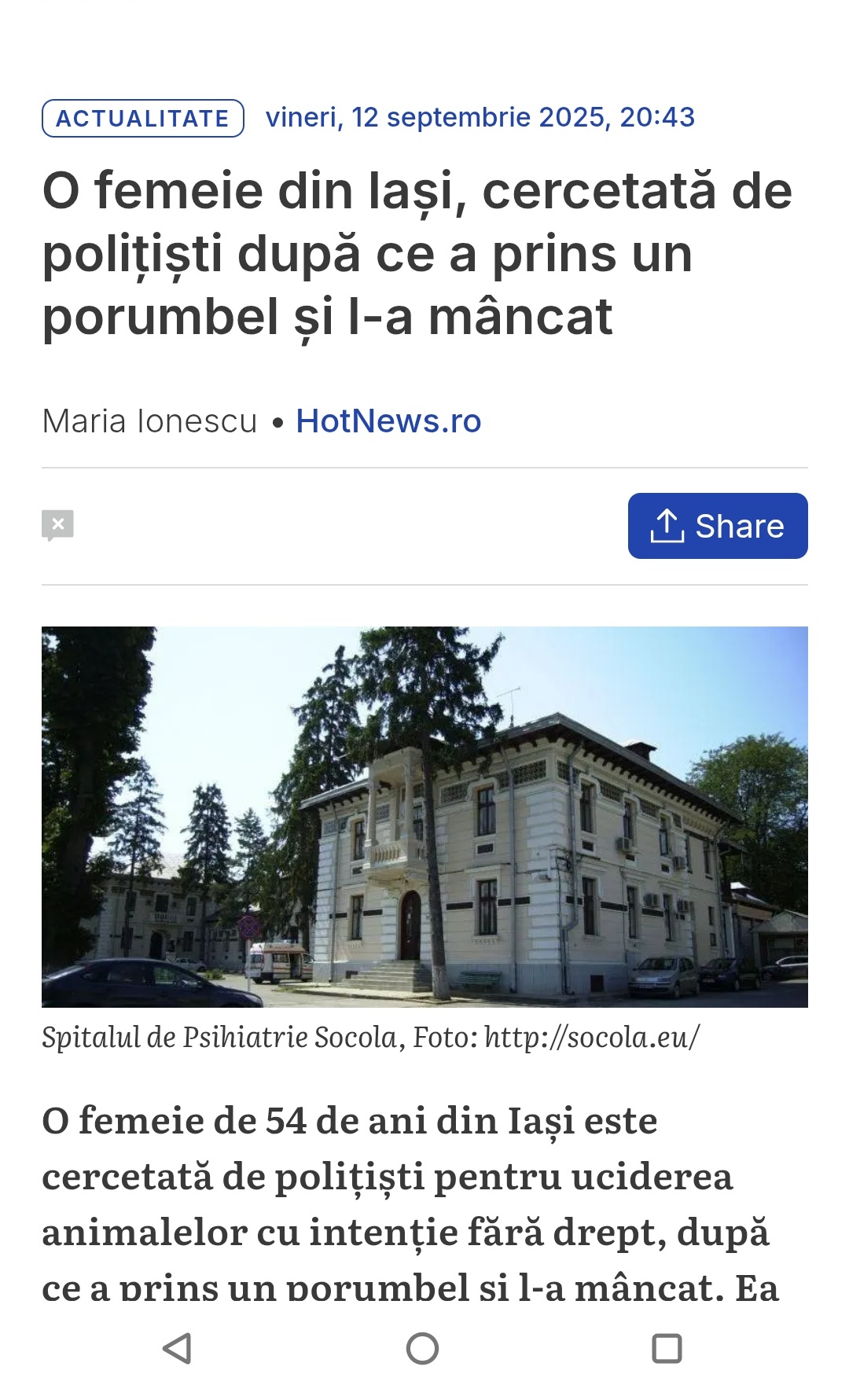The width and height of the screenshot is (849, 1400).
Task: Go back using system navigation
Action: [x=178, y=1348]
